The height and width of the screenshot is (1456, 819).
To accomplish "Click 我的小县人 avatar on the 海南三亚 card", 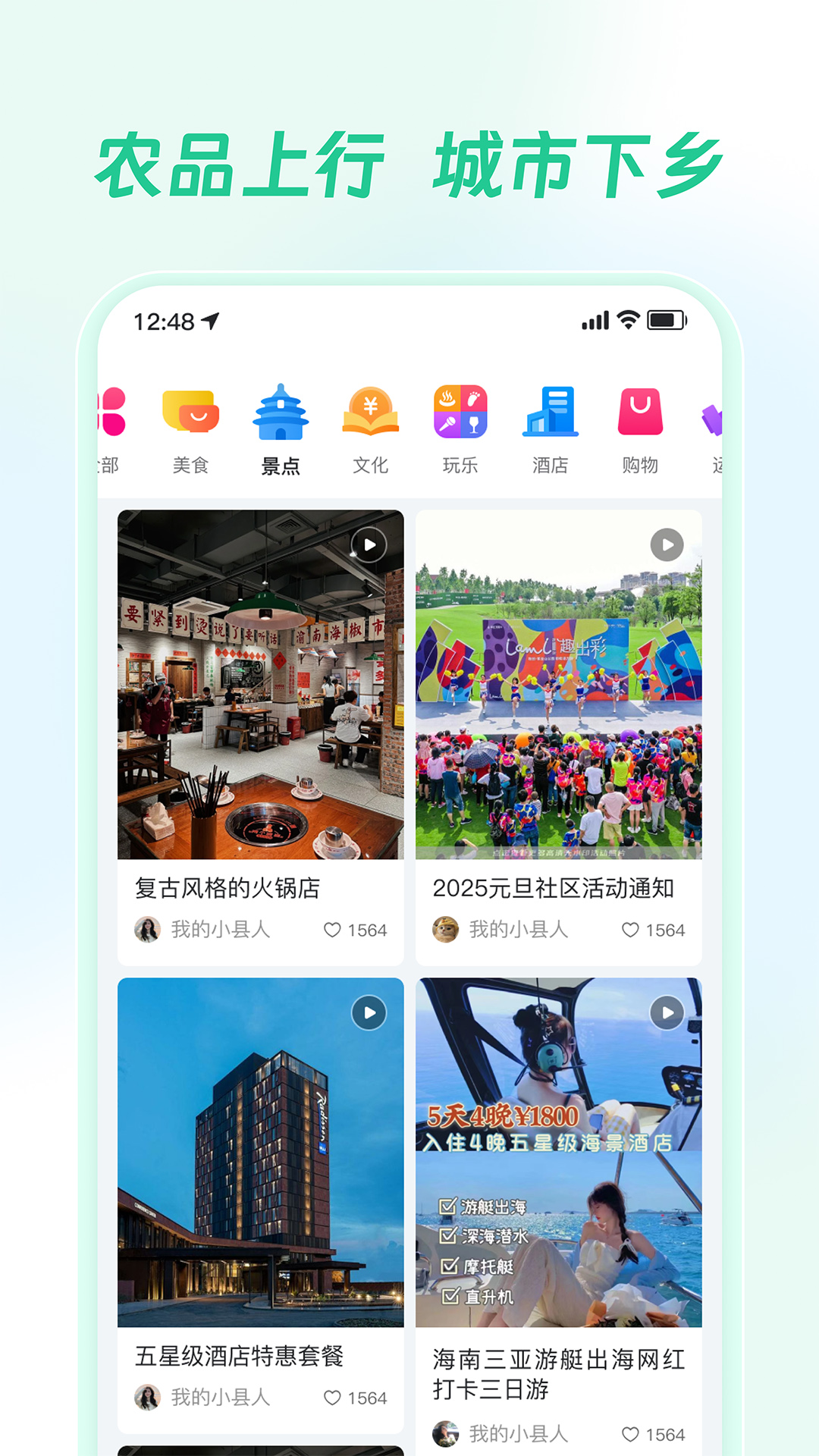I will coord(447,1434).
